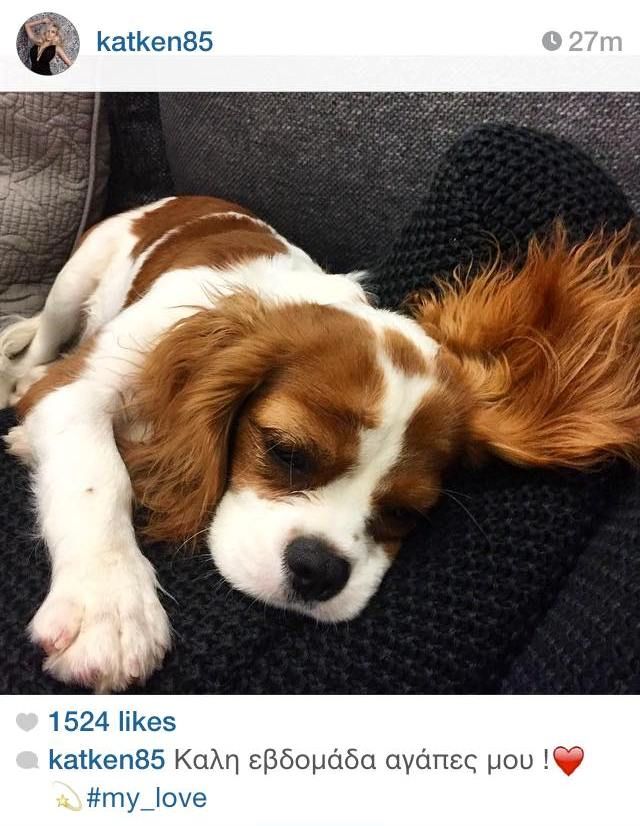Open katken85's profile from the caption
The height and width of the screenshot is (826, 640).
click(x=106, y=760)
